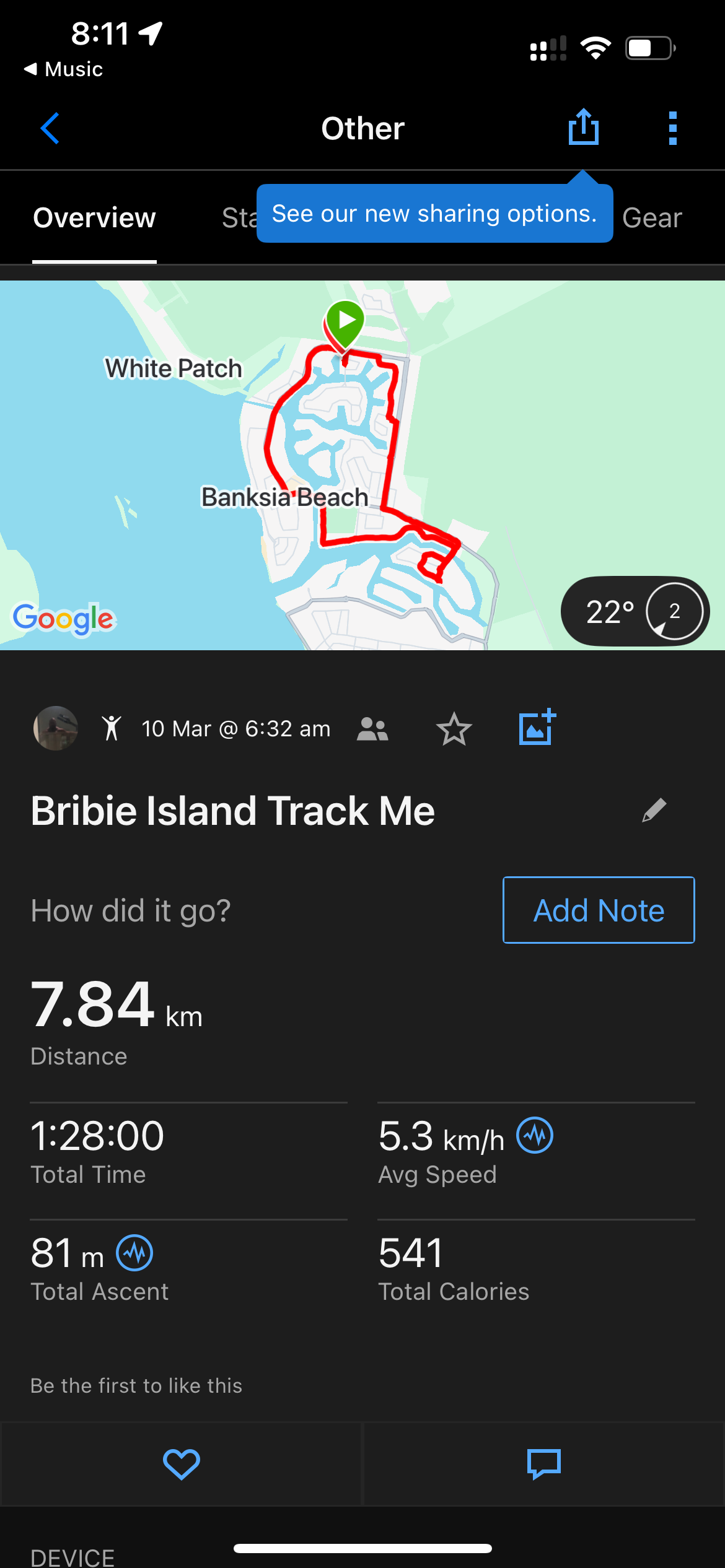Switch to the Gear tab

(x=651, y=218)
